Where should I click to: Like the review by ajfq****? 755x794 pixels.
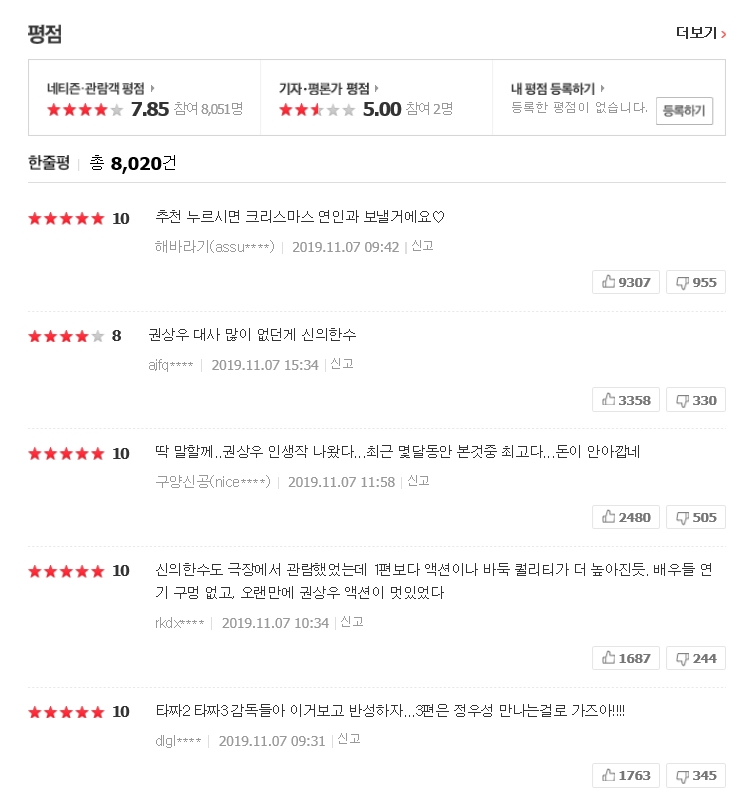[626, 400]
